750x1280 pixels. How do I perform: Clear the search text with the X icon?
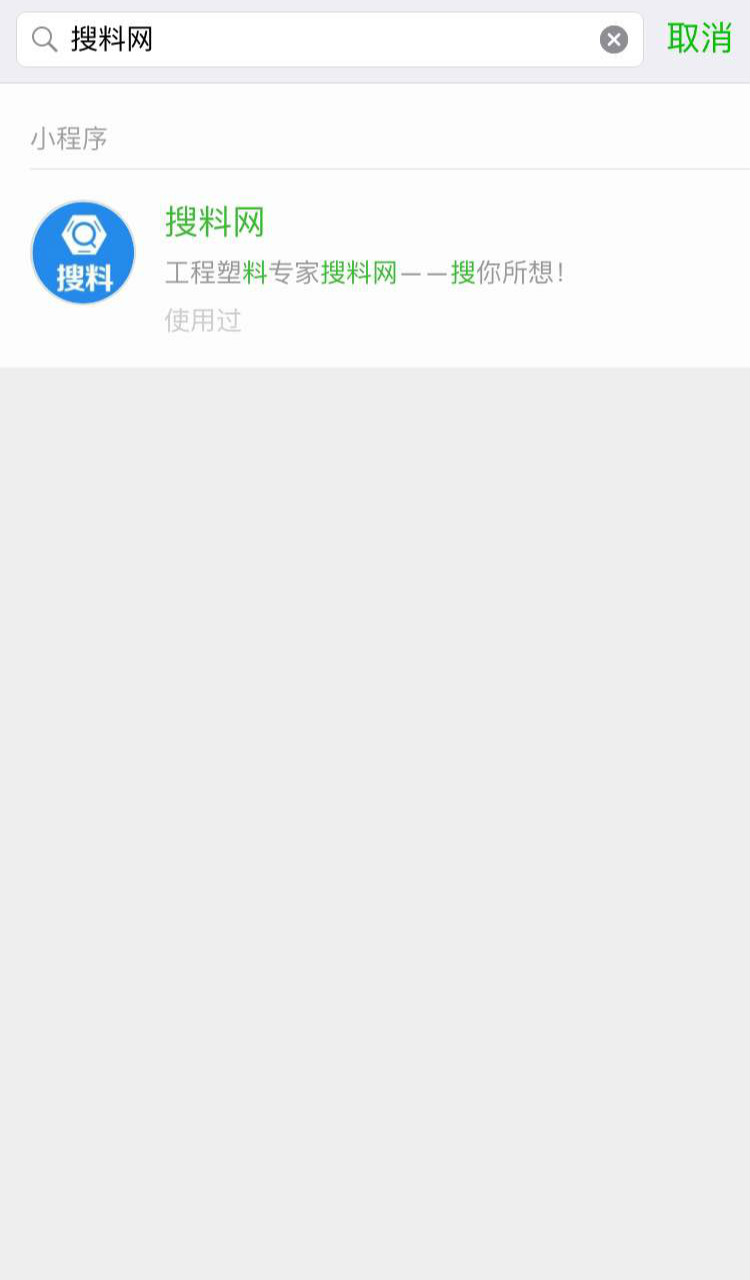click(614, 40)
